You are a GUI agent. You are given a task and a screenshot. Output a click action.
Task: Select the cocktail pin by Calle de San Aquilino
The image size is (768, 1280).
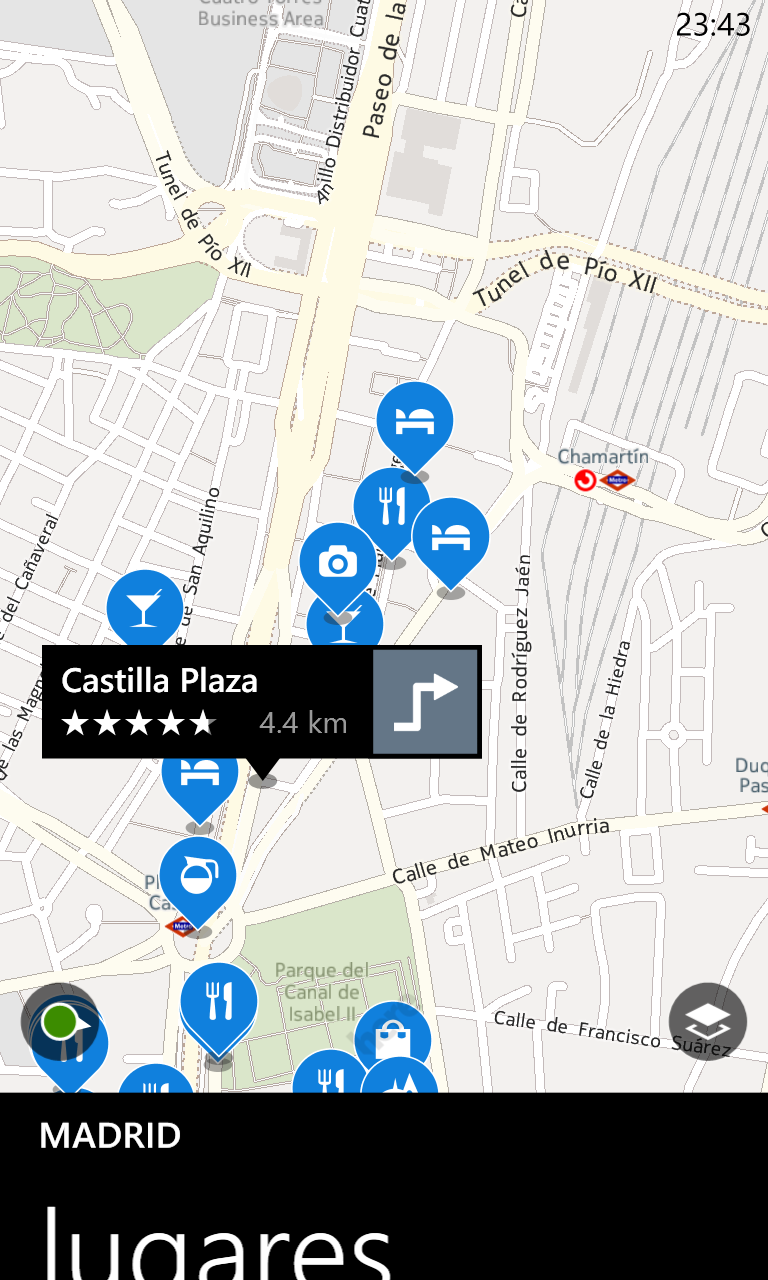(x=144, y=606)
